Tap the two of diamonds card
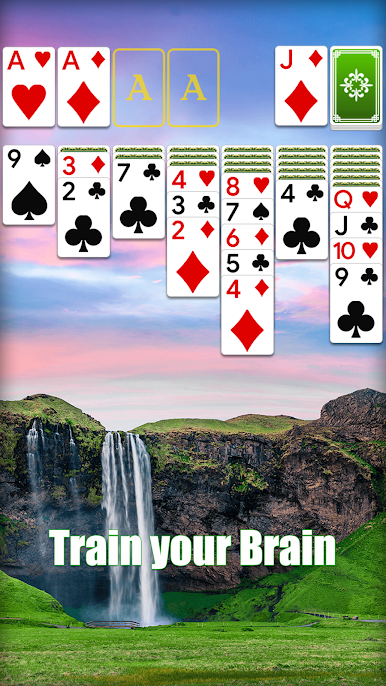Image resolution: width=386 pixels, height=686 pixels. pos(193,257)
